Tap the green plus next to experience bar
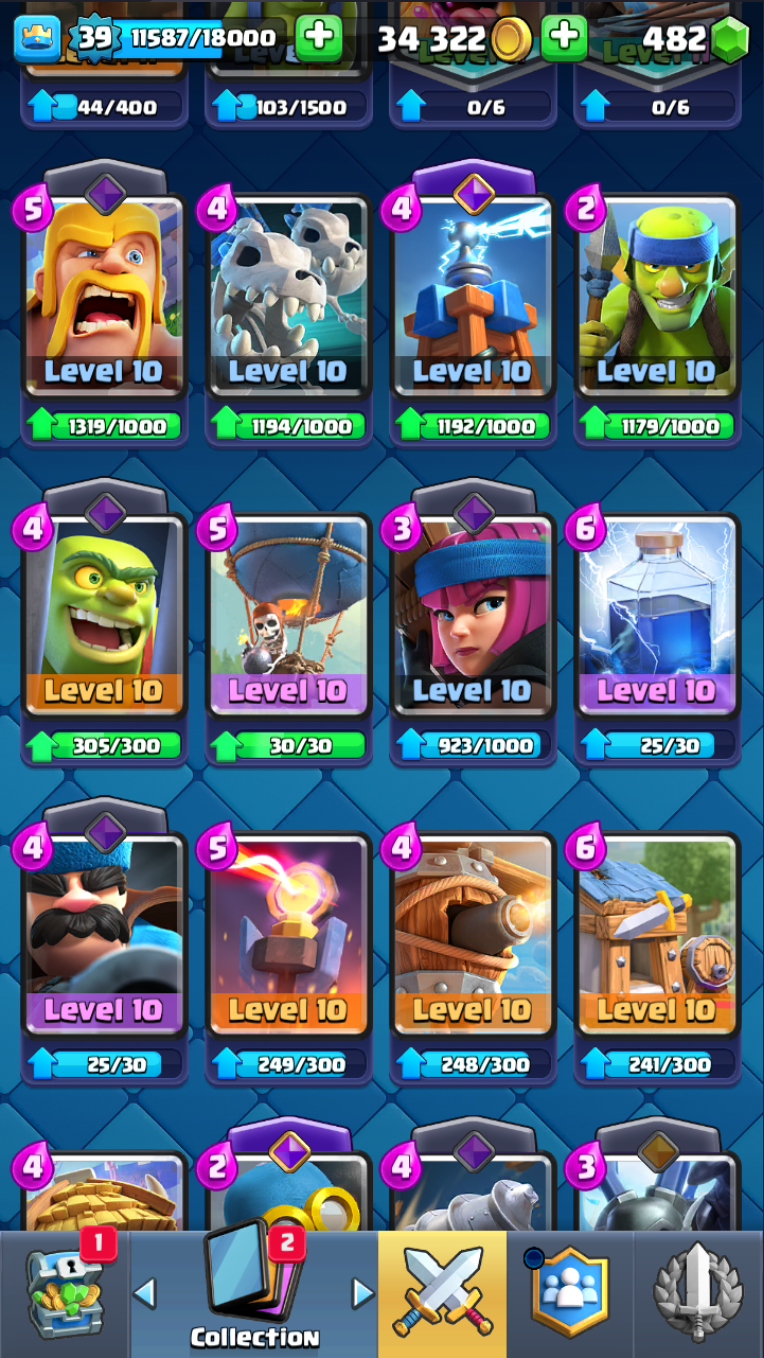Viewport: 764px width, 1358px height. [318, 39]
